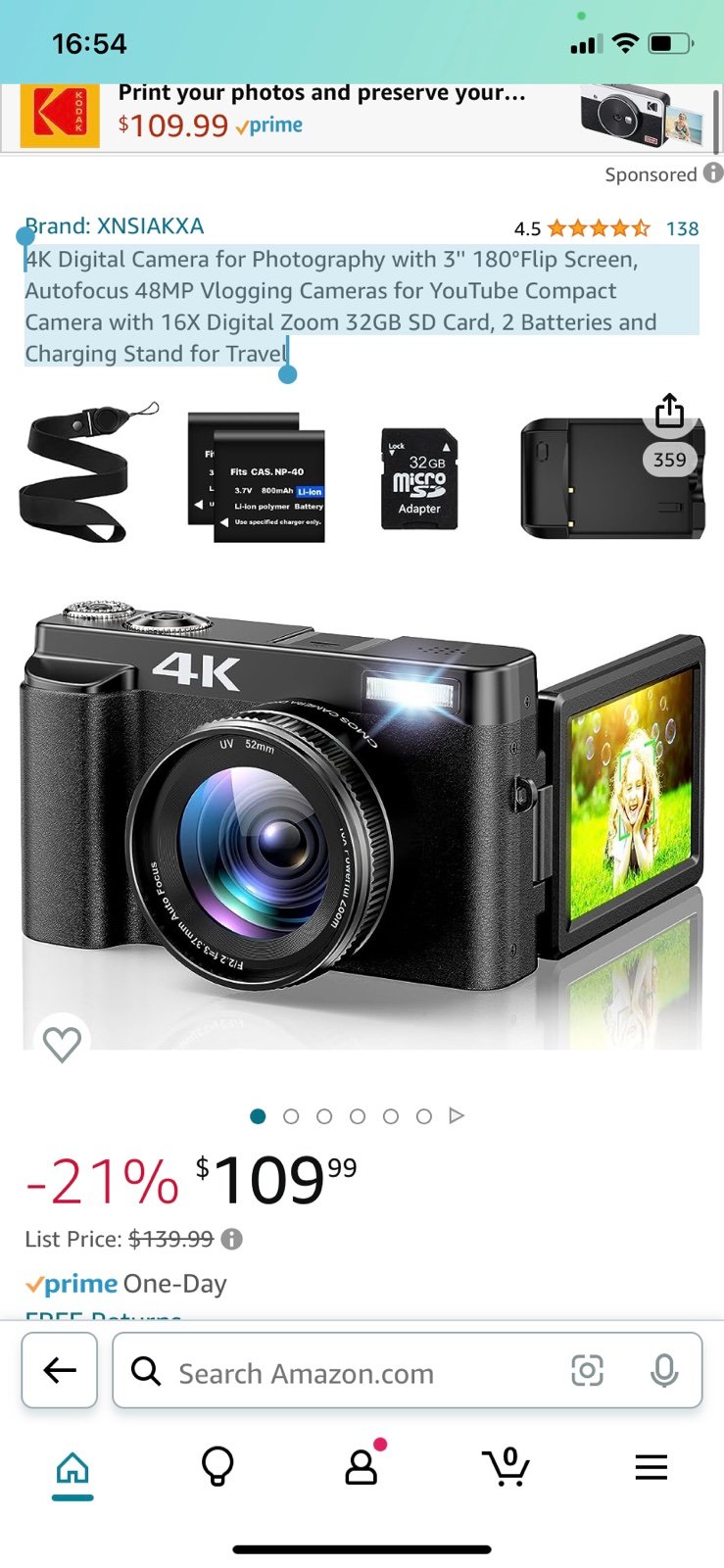Open the hamburger menu tab

coord(652,1467)
